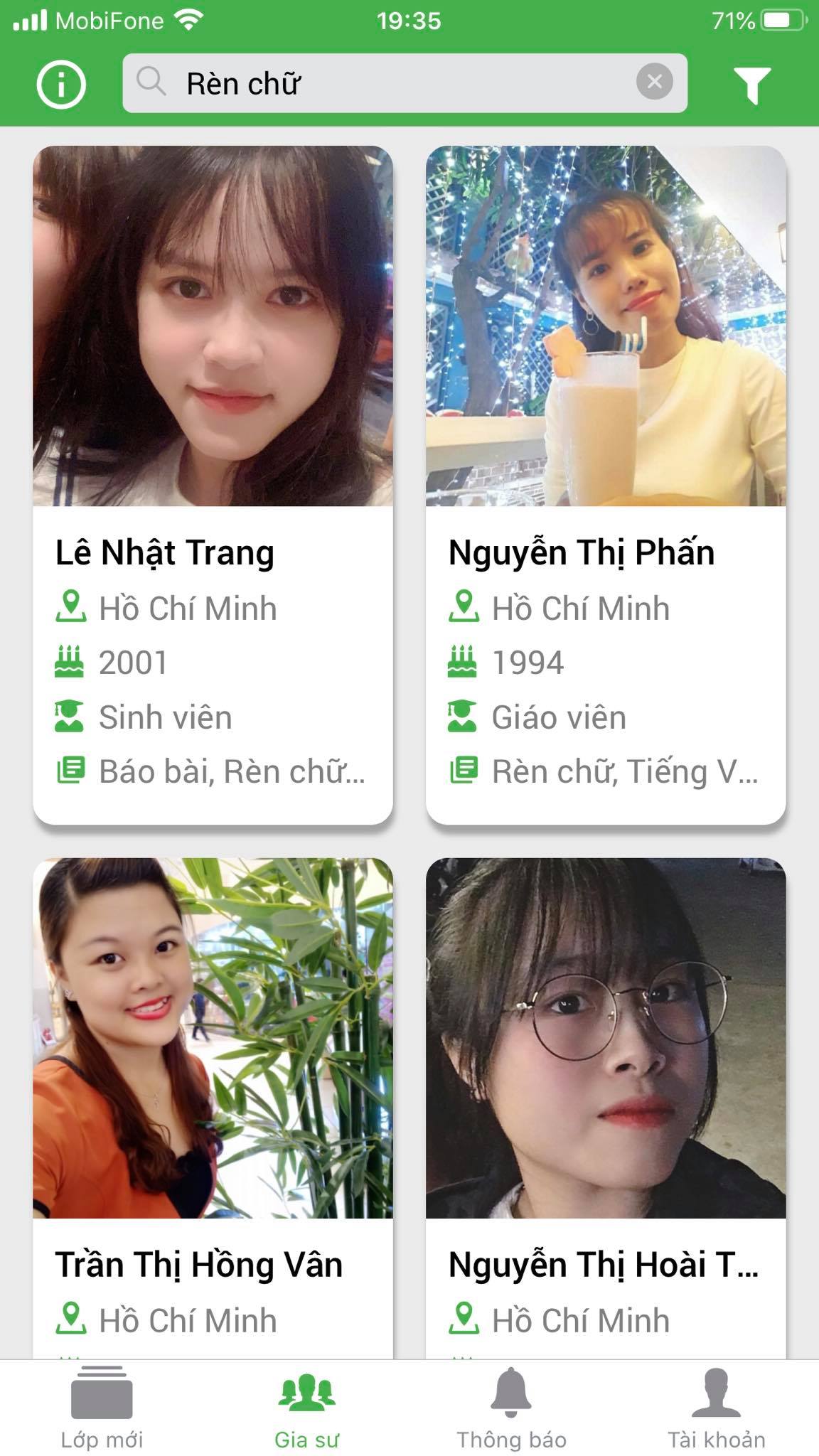Go to the Gia sư tab

click(x=306, y=1408)
